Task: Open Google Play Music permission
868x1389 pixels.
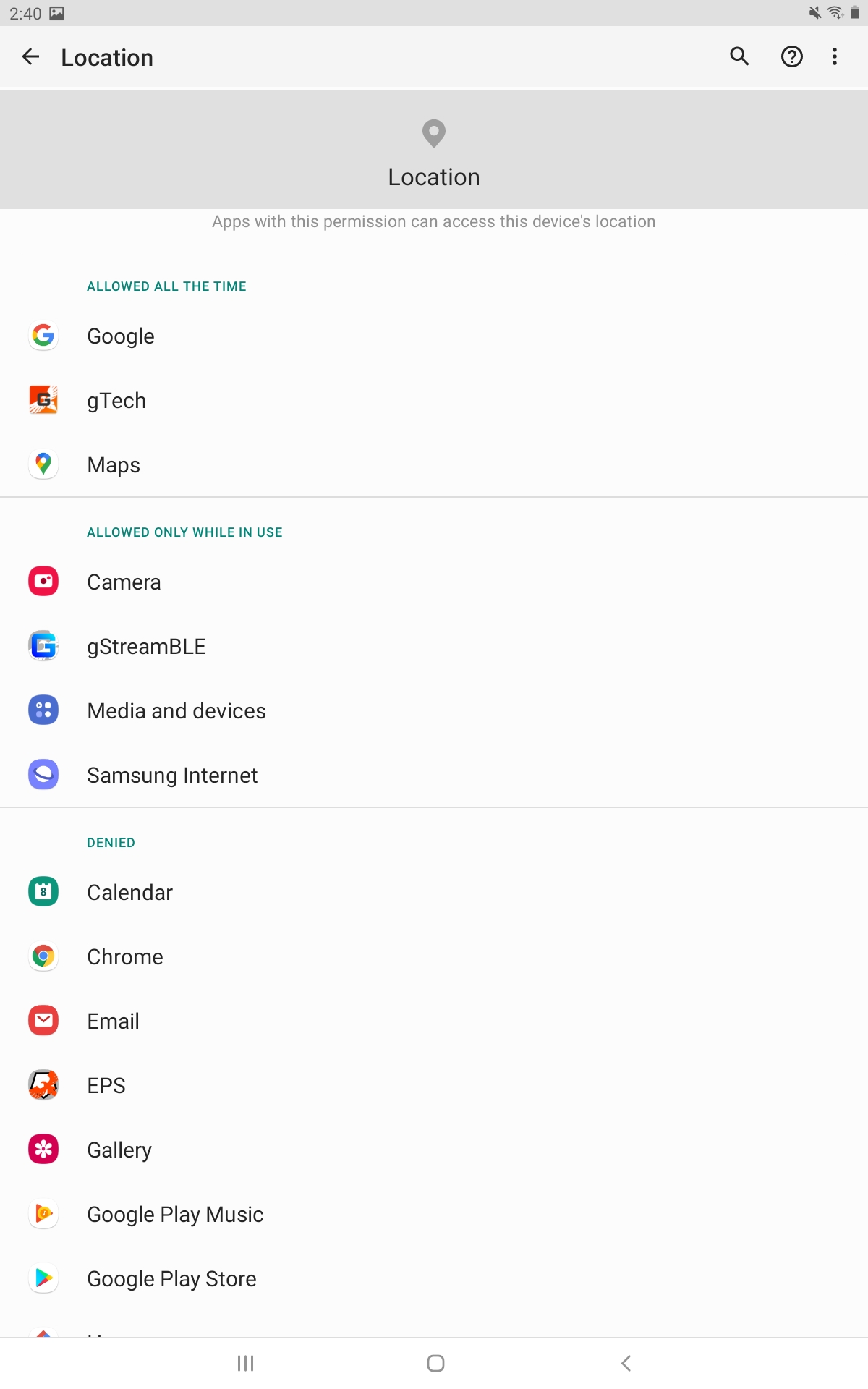Action: (434, 1214)
